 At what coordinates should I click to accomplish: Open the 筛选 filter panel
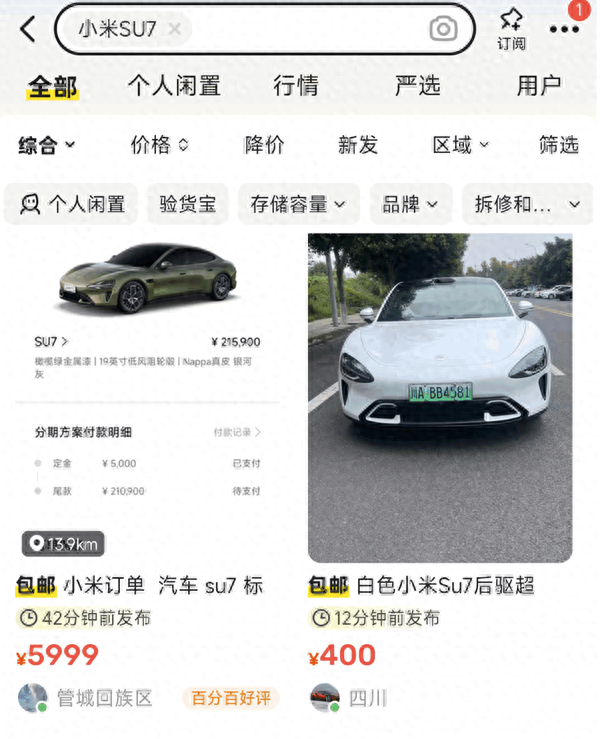tap(558, 145)
